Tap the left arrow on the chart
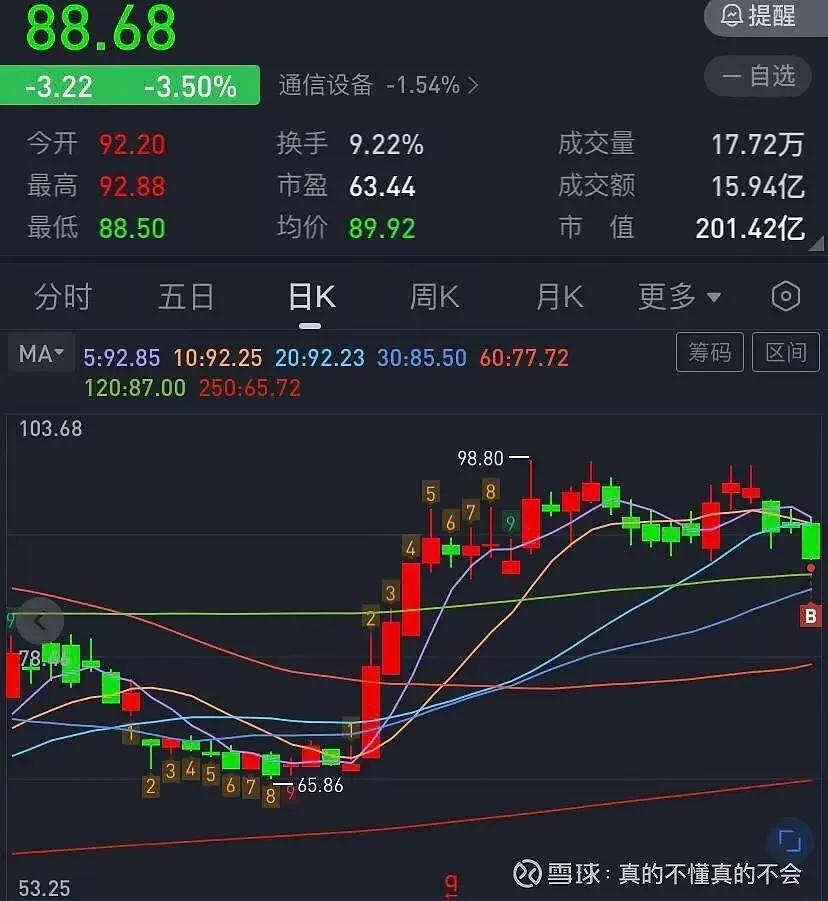This screenshot has width=828, height=901. 39,622
